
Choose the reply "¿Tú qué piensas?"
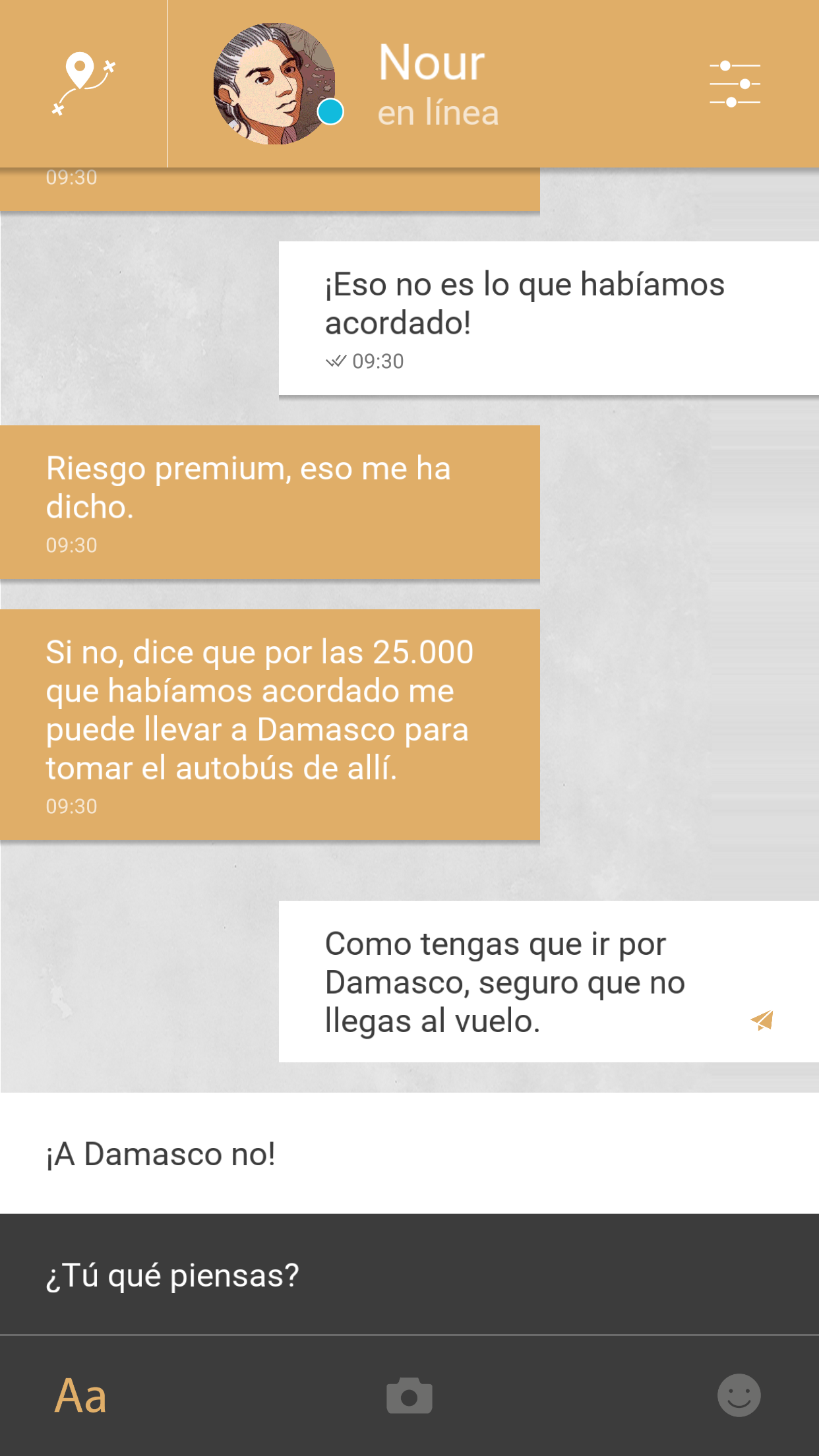409,1275
